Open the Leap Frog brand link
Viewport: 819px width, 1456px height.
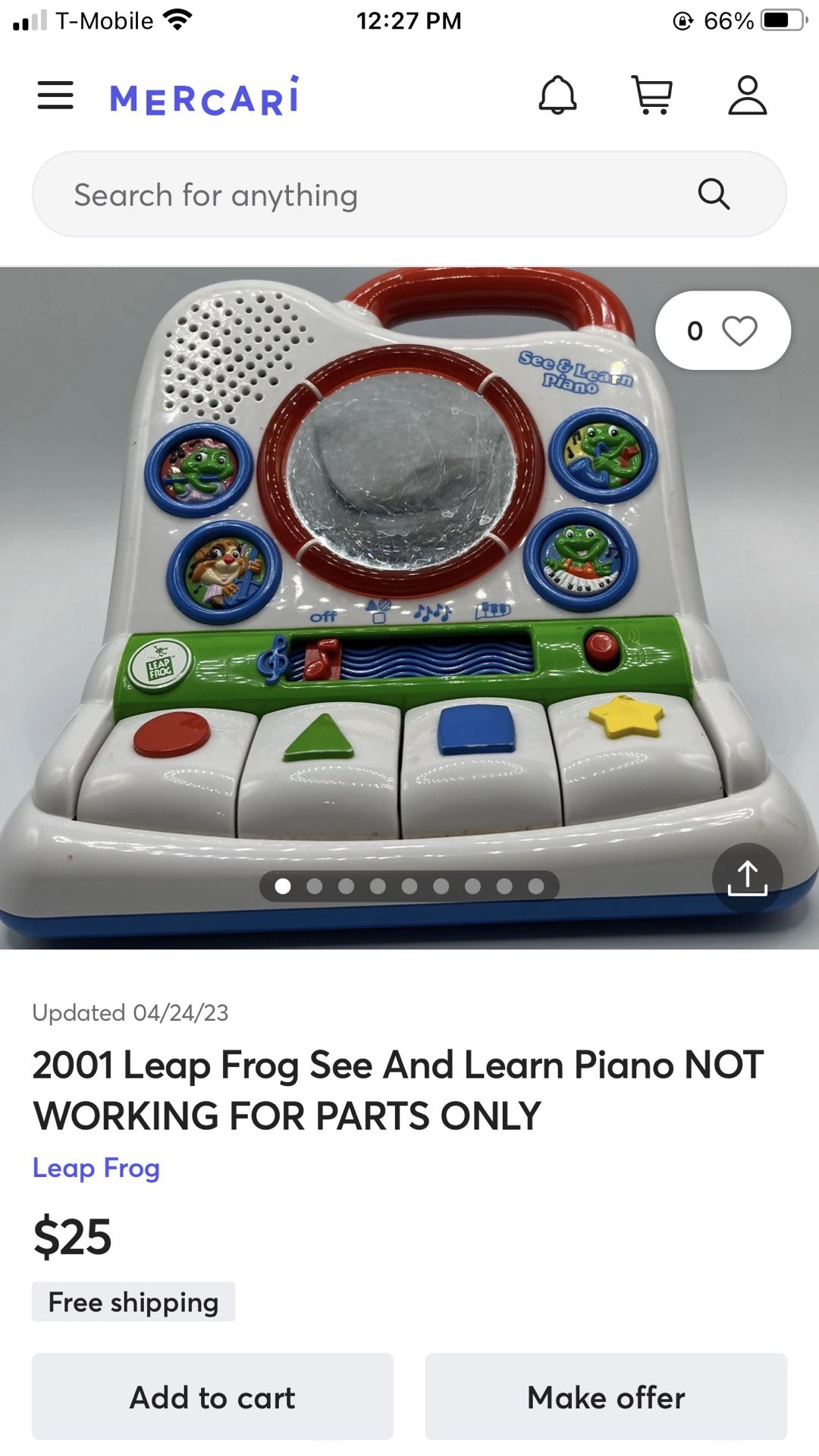(96, 1168)
